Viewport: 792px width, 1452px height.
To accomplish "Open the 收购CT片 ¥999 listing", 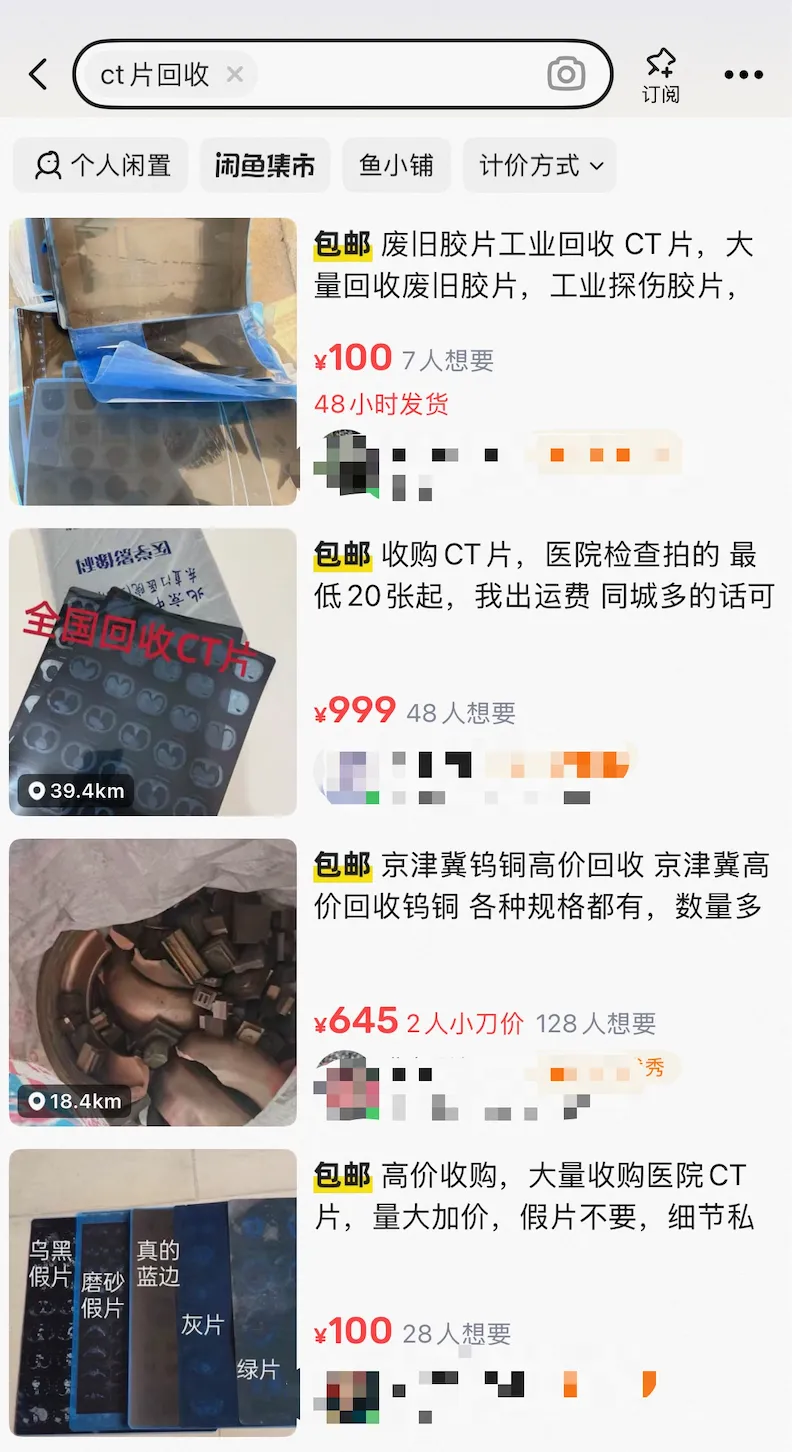I will [543, 575].
